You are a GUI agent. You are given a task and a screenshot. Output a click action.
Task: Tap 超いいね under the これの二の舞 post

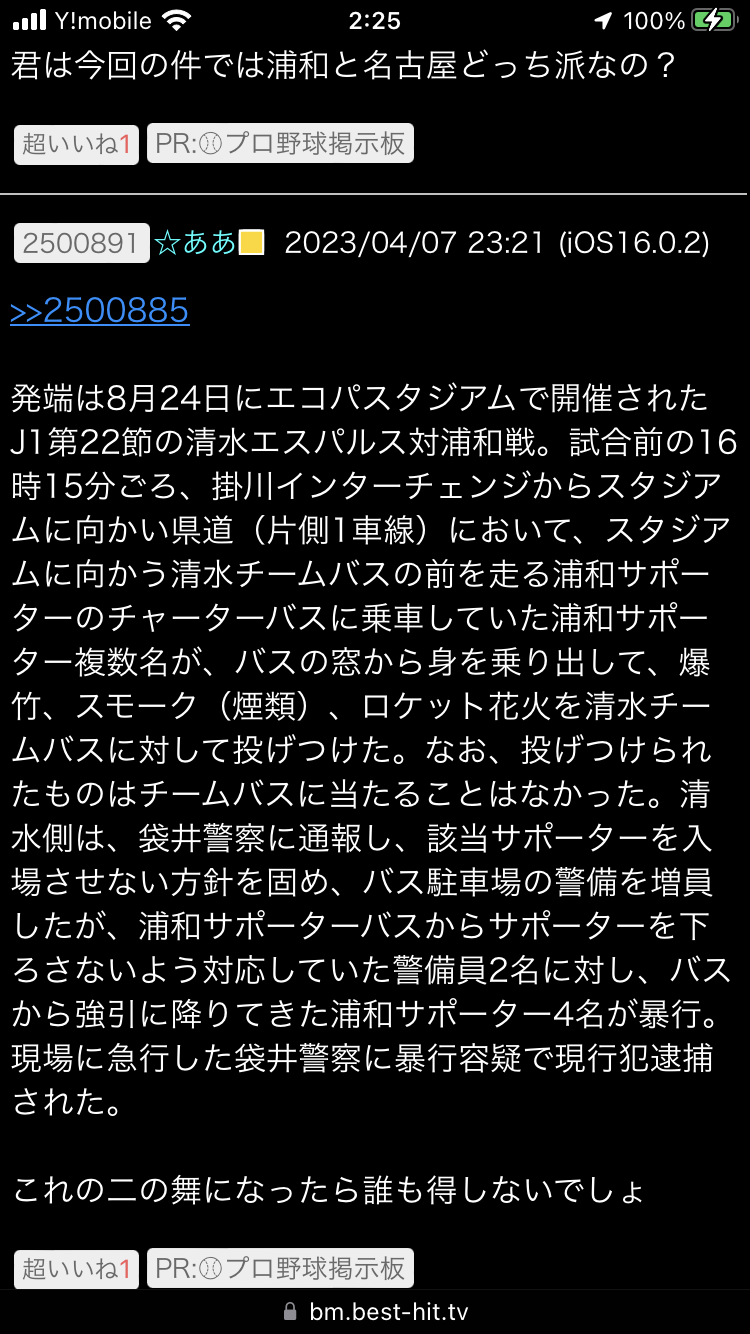(x=77, y=1269)
